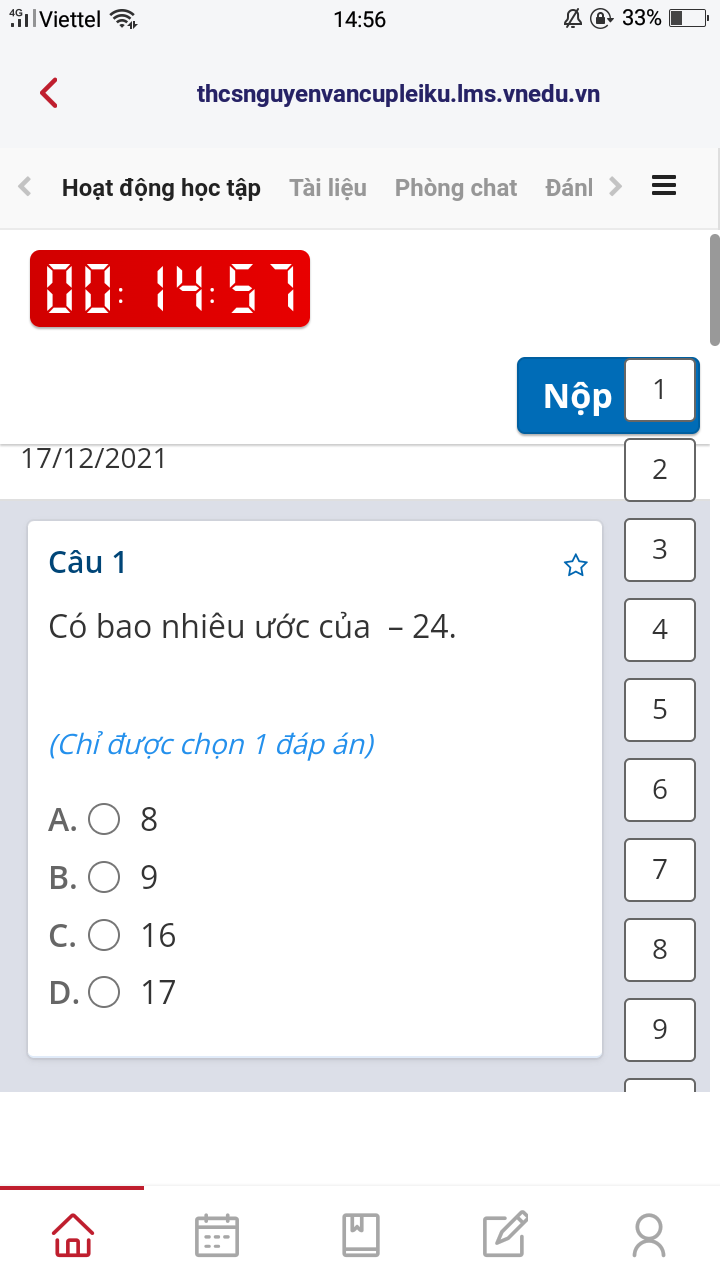This screenshot has height=1280, width=720.
Task: Go back using the red arrow
Action: coord(49,93)
